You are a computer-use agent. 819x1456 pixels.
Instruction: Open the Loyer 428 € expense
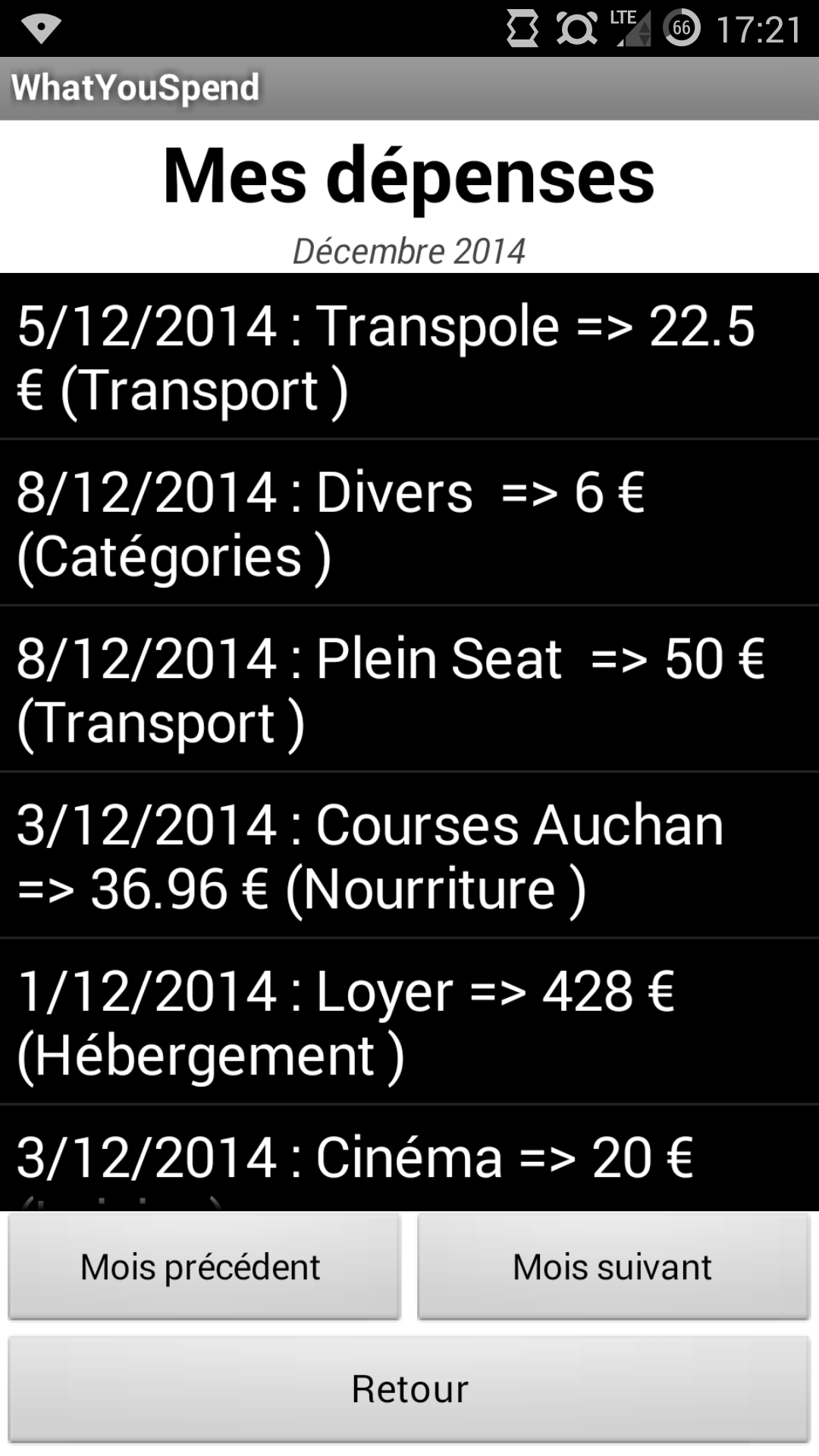(x=409, y=1021)
